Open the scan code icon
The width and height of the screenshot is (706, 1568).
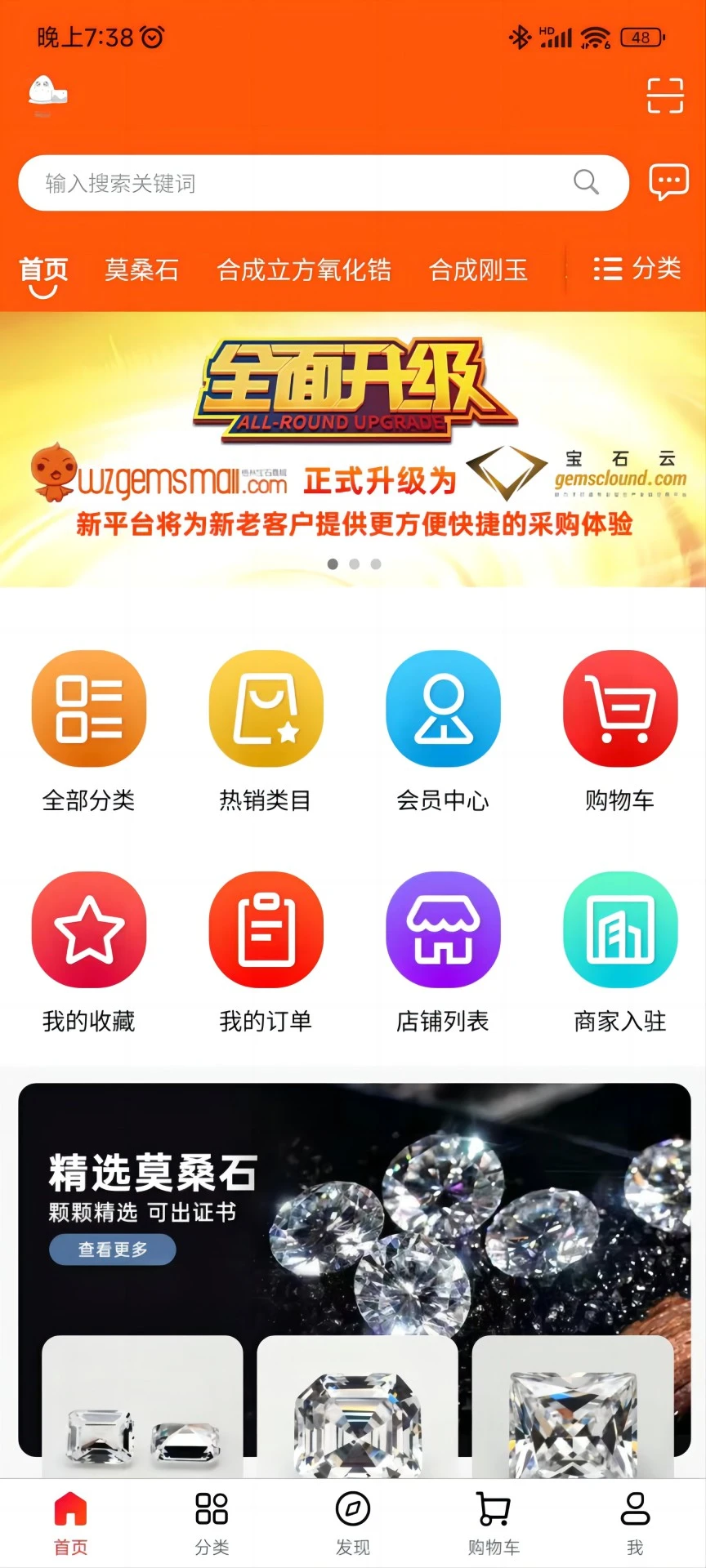click(664, 96)
